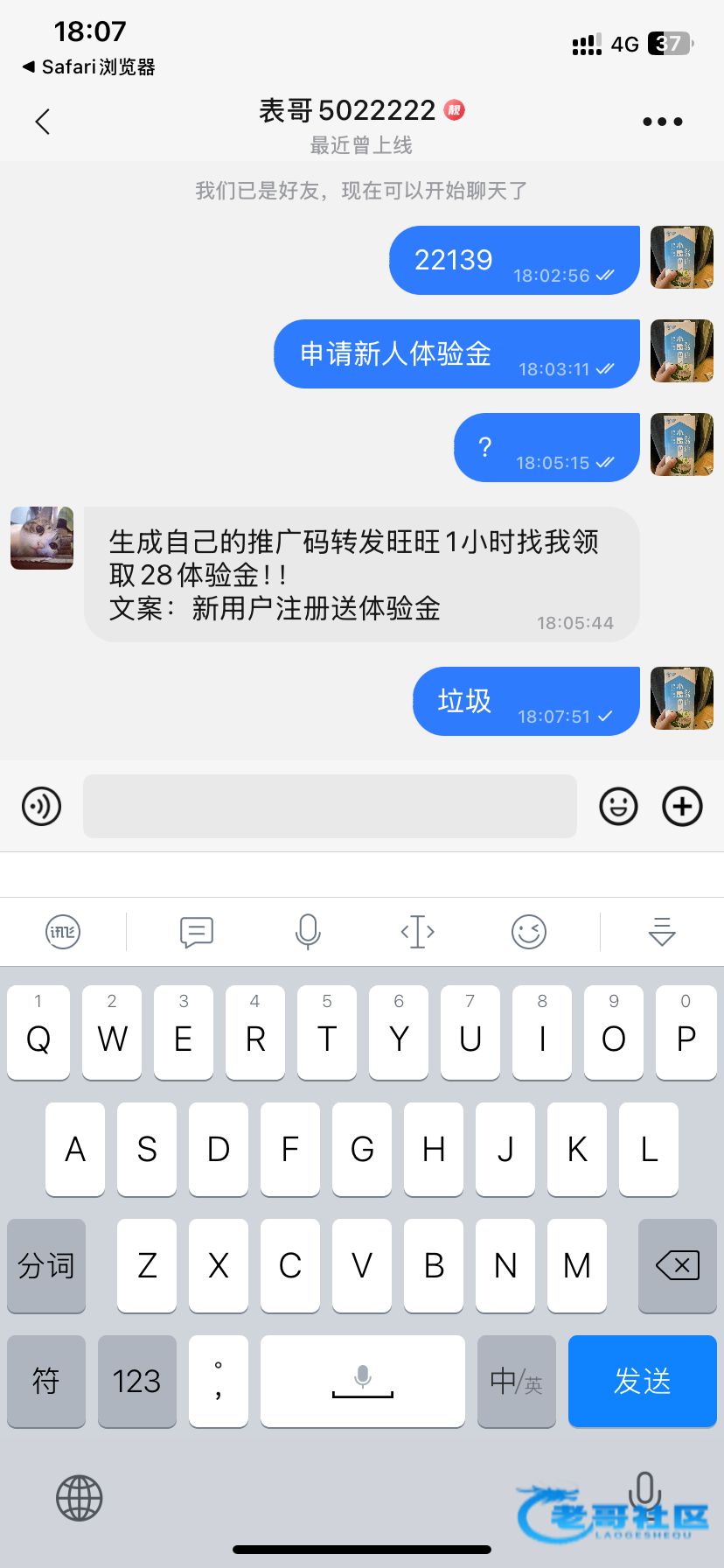
Task: Switch keyboard language with 中/英 key
Action: tap(516, 1382)
